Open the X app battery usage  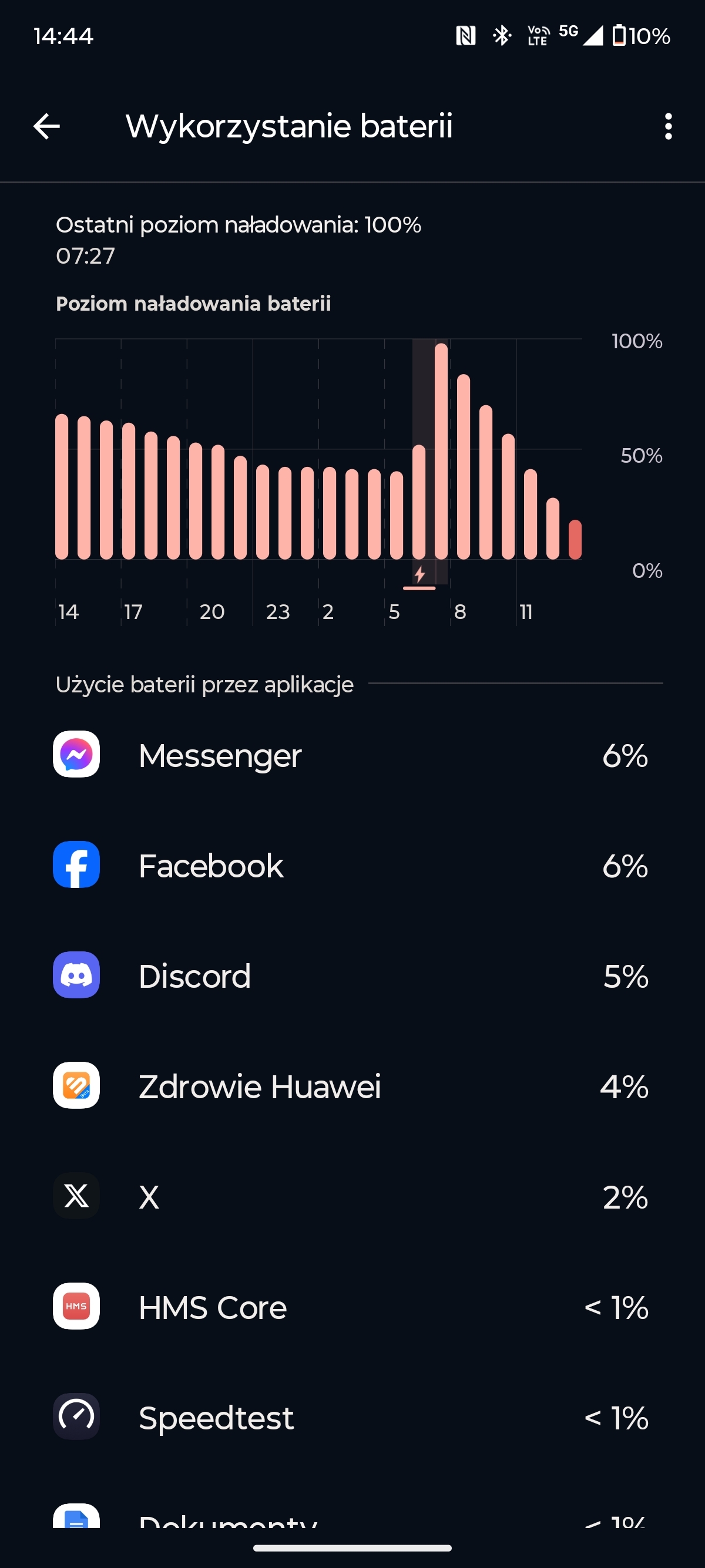(352, 1197)
